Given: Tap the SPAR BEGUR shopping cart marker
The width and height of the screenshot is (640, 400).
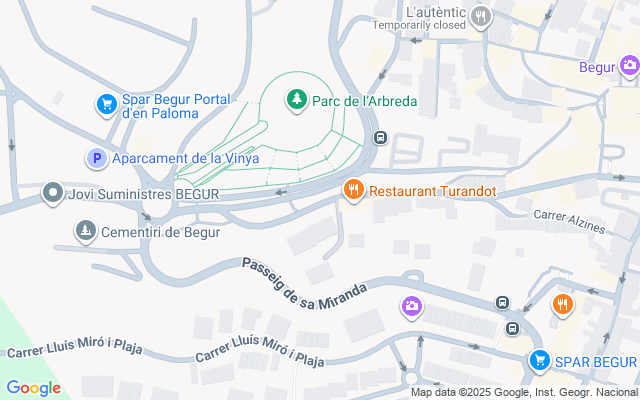Looking at the screenshot, I should pos(540,360).
